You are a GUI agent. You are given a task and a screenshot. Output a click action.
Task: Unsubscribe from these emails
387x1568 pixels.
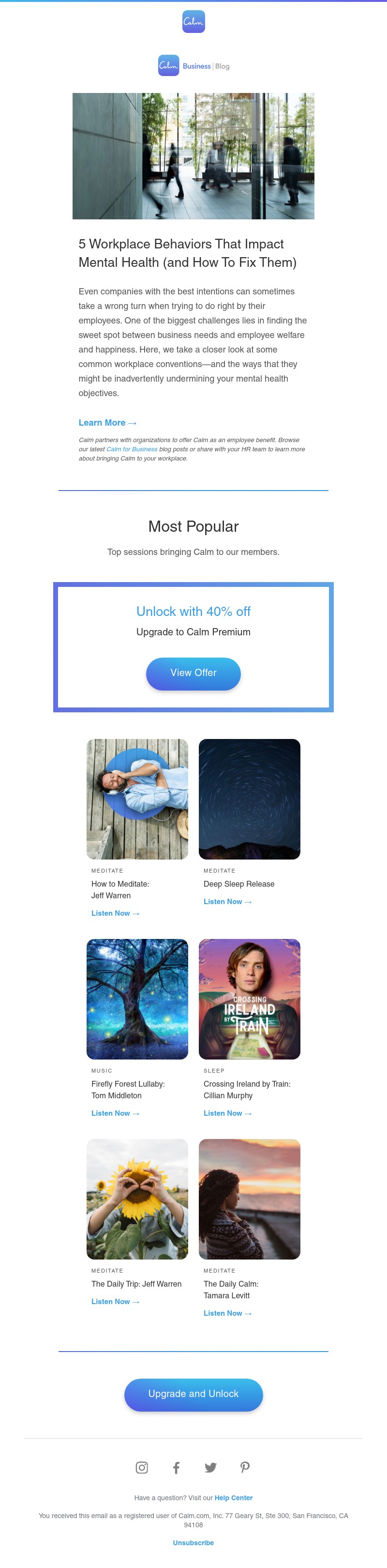[x=193, y=1542]
